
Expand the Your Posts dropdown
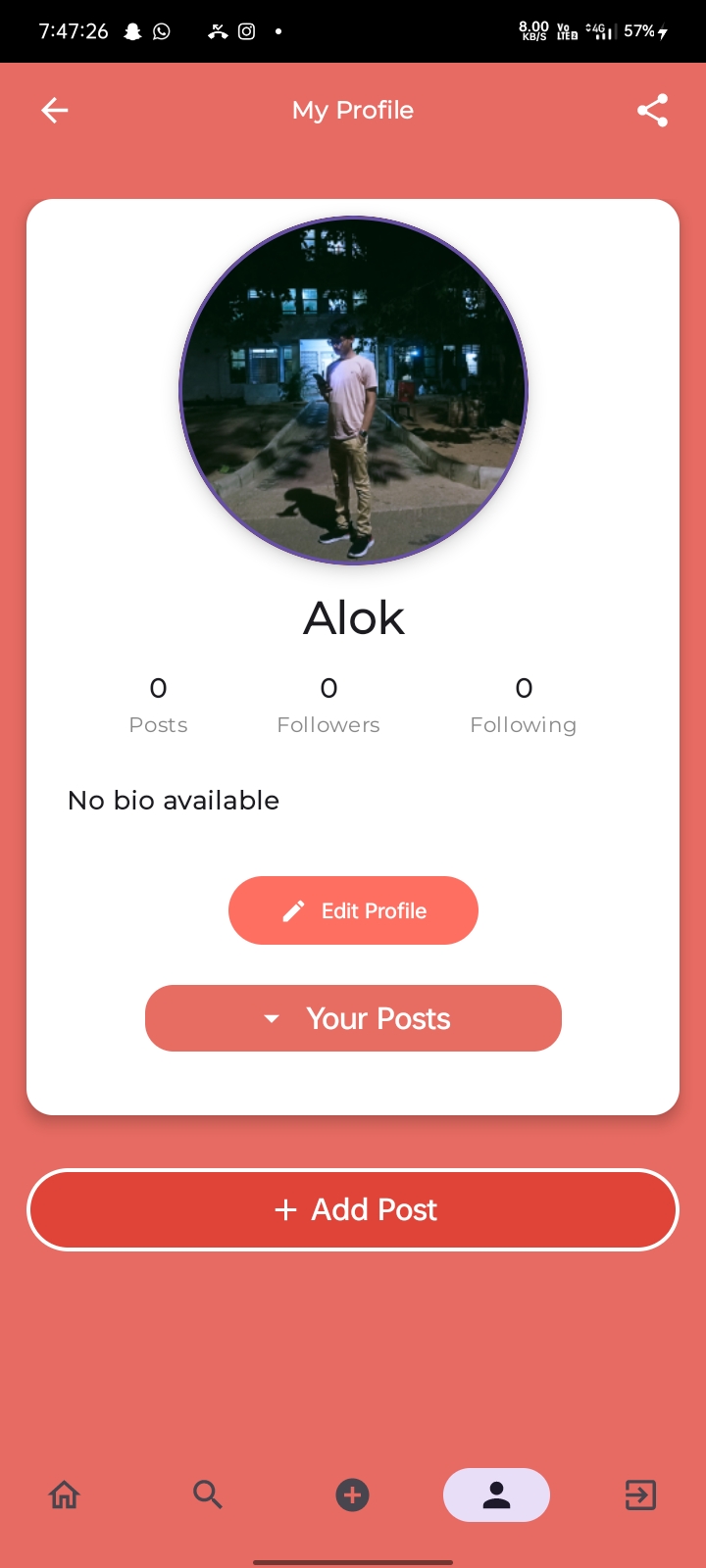click(x=353, y=1018)
